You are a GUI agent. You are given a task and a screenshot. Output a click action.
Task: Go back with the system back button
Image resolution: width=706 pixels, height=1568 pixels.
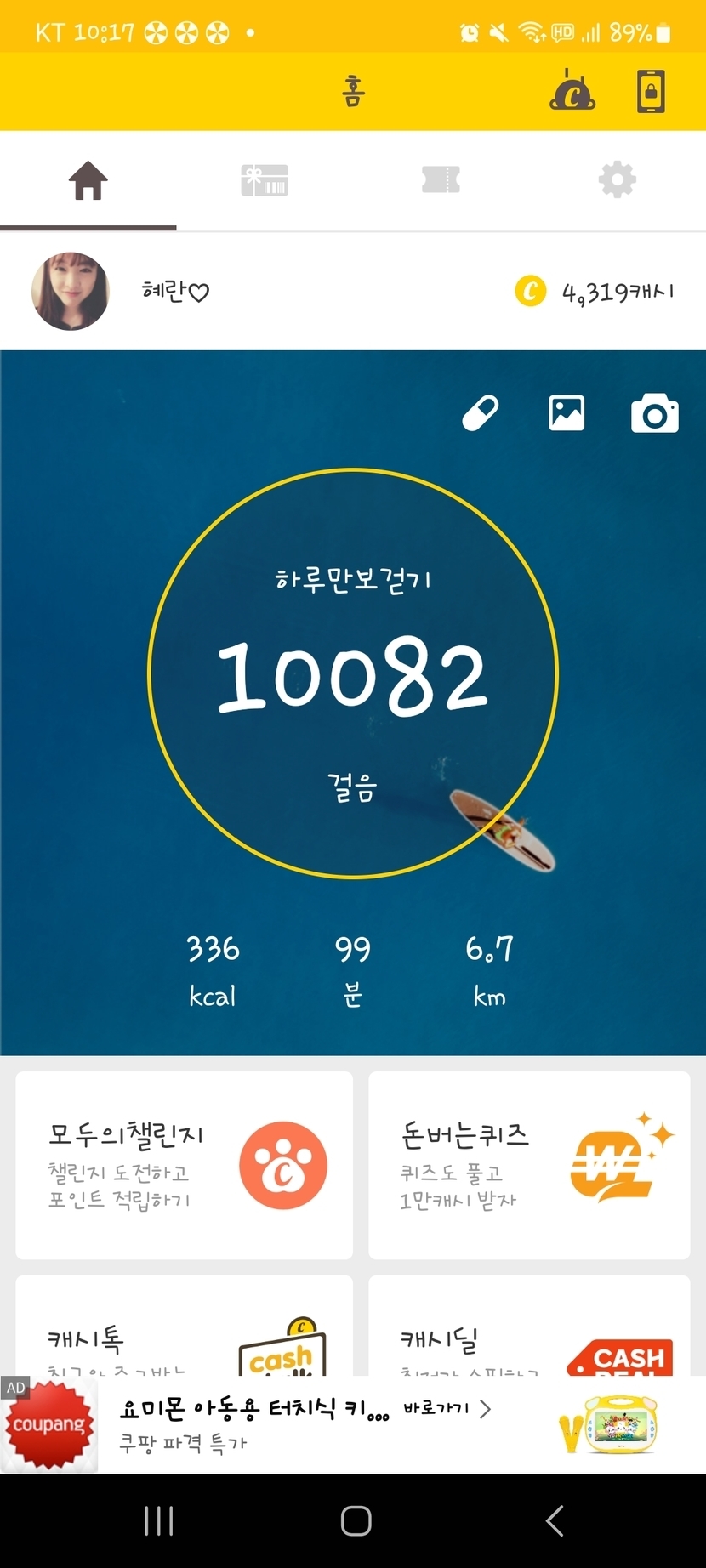click(555, 1520)
